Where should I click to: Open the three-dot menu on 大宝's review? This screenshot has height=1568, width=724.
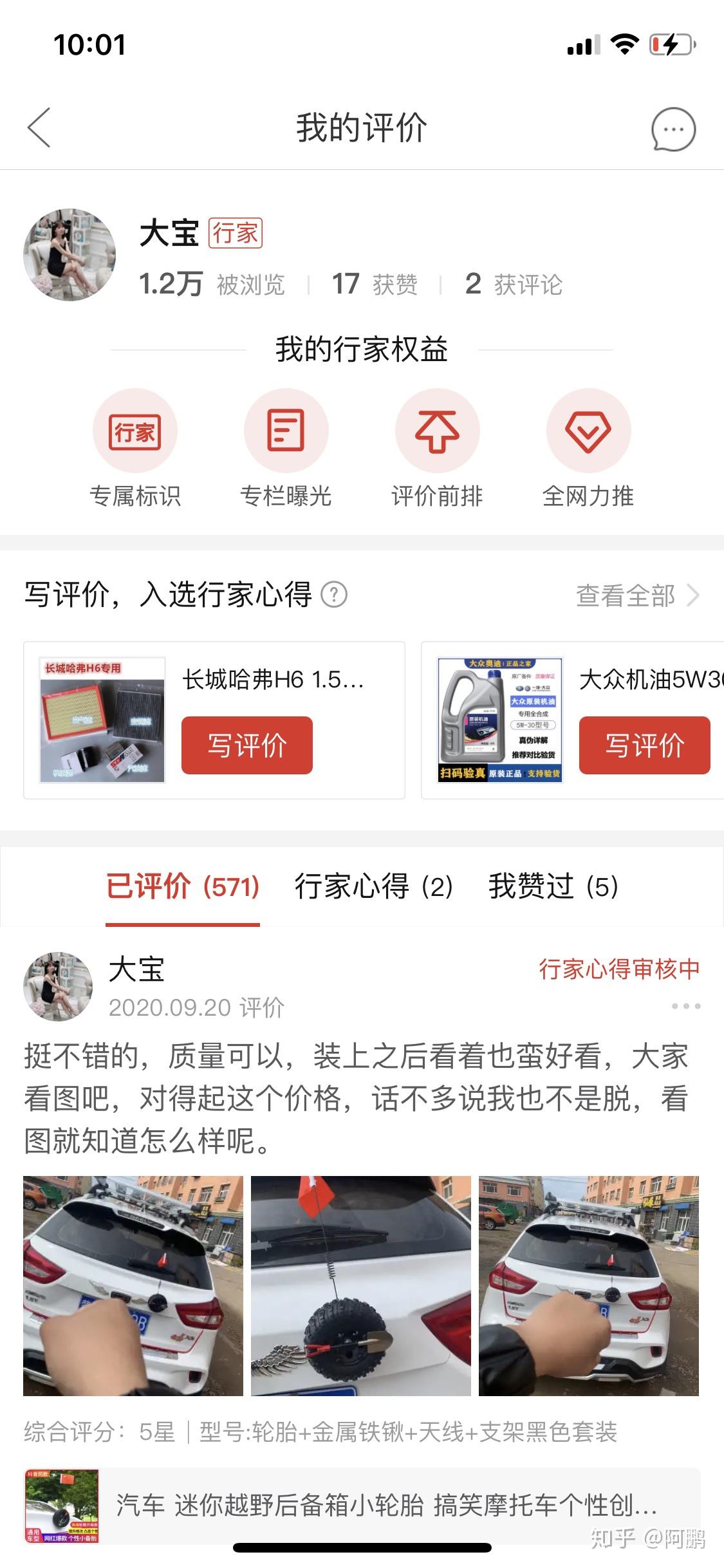pos(685,1006)
